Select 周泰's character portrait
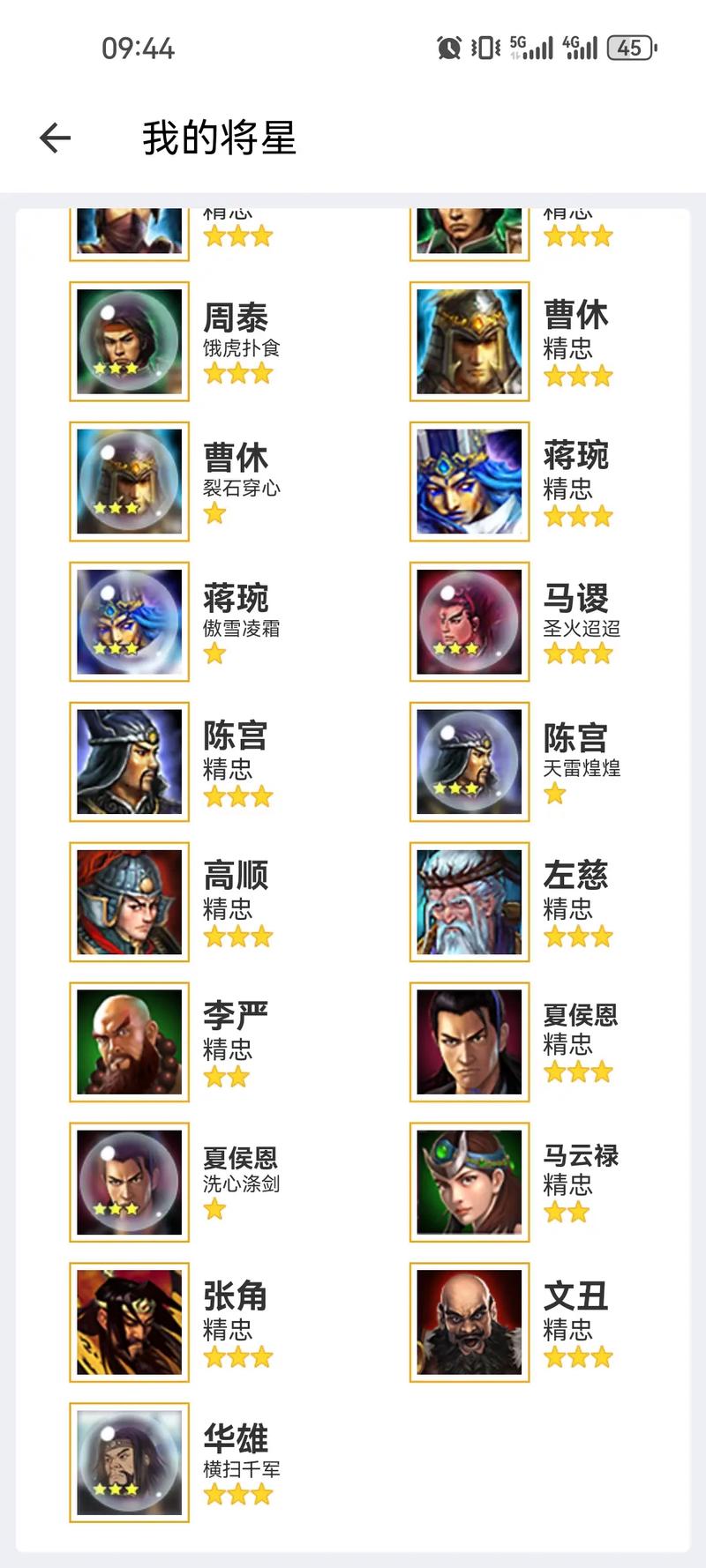This screenshot has height=1568, width=706. (128, 340)
